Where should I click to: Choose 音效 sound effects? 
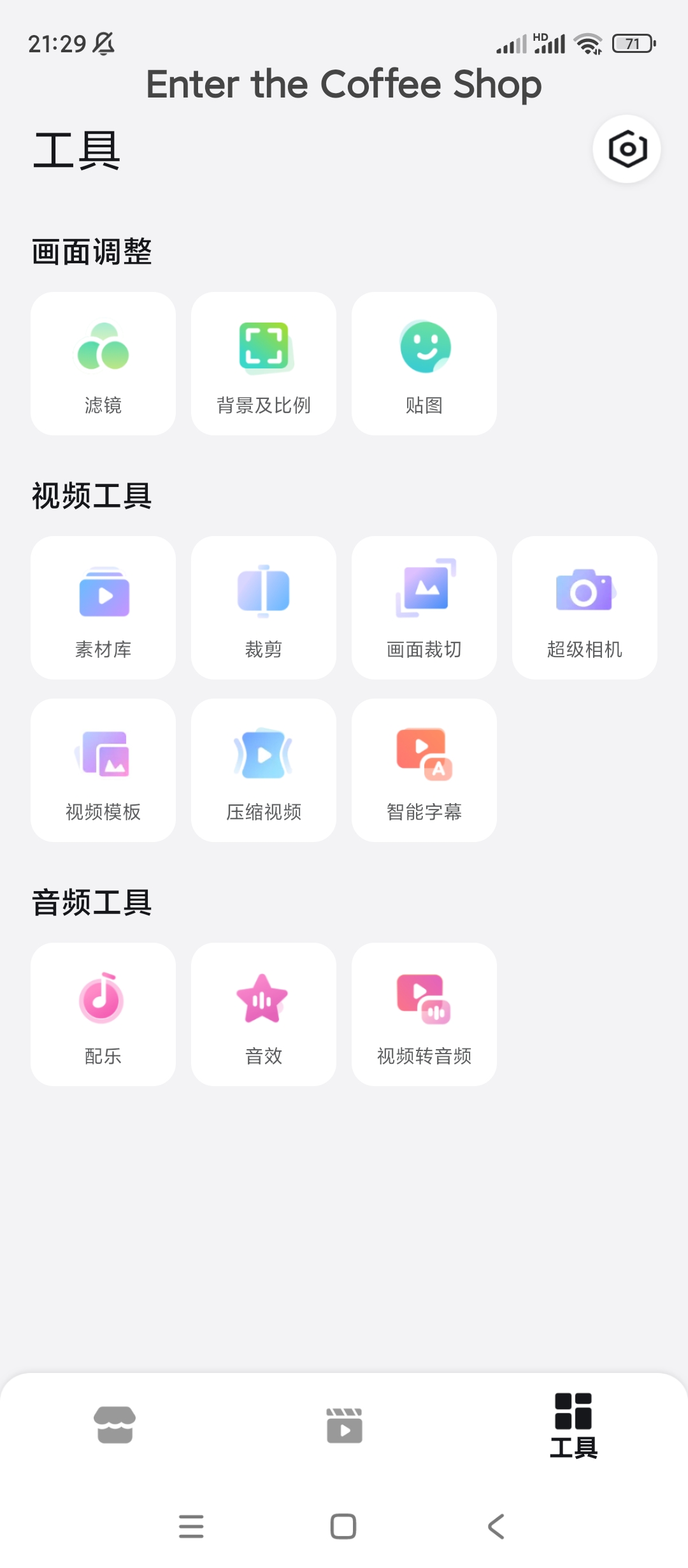(x=264, y=1015)
